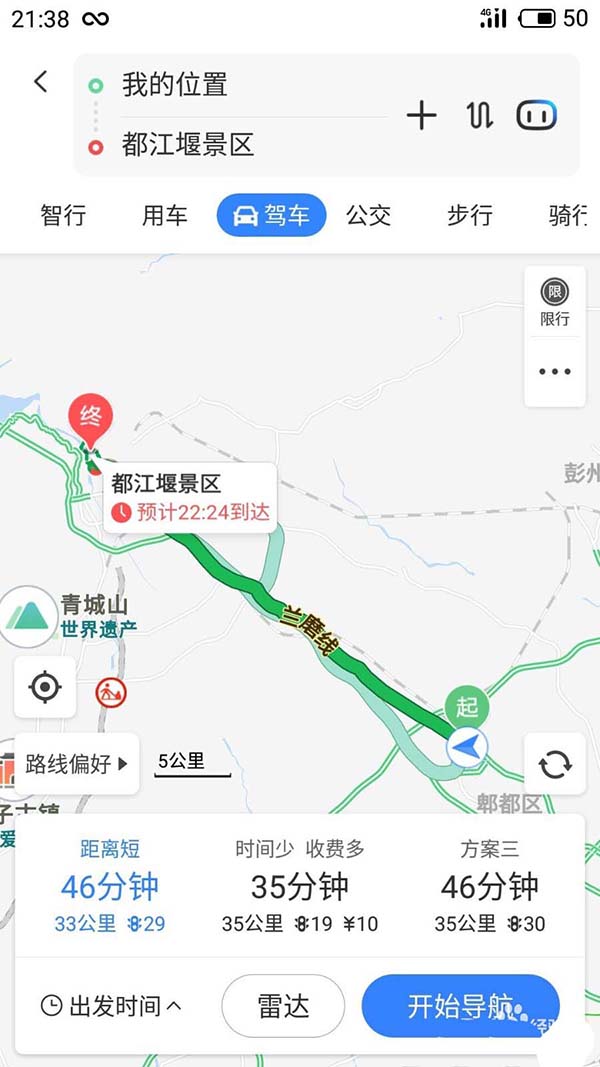Select the 驾车 driving tab
This screenshot has width=600, height=1067.
click(271, 215)
